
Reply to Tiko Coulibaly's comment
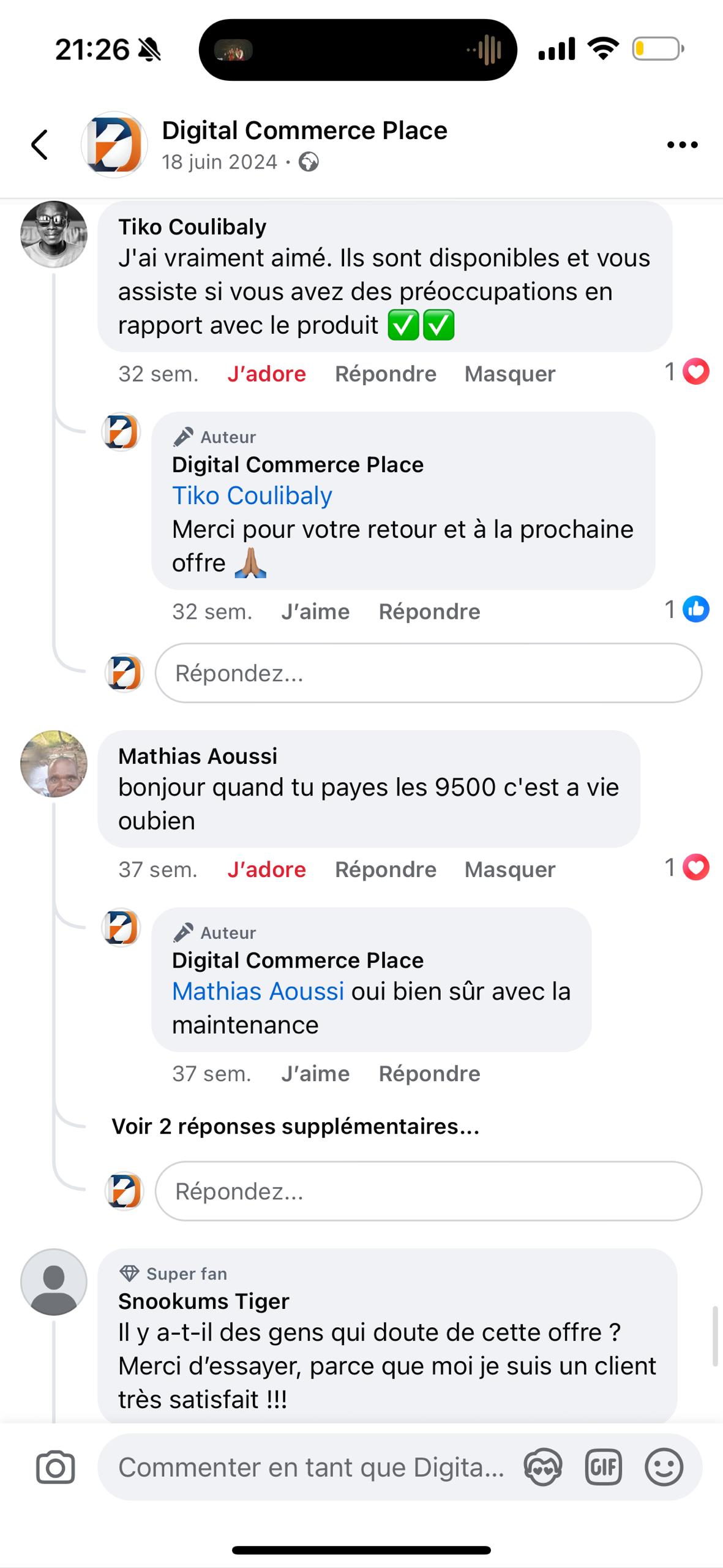click(386, 374)
